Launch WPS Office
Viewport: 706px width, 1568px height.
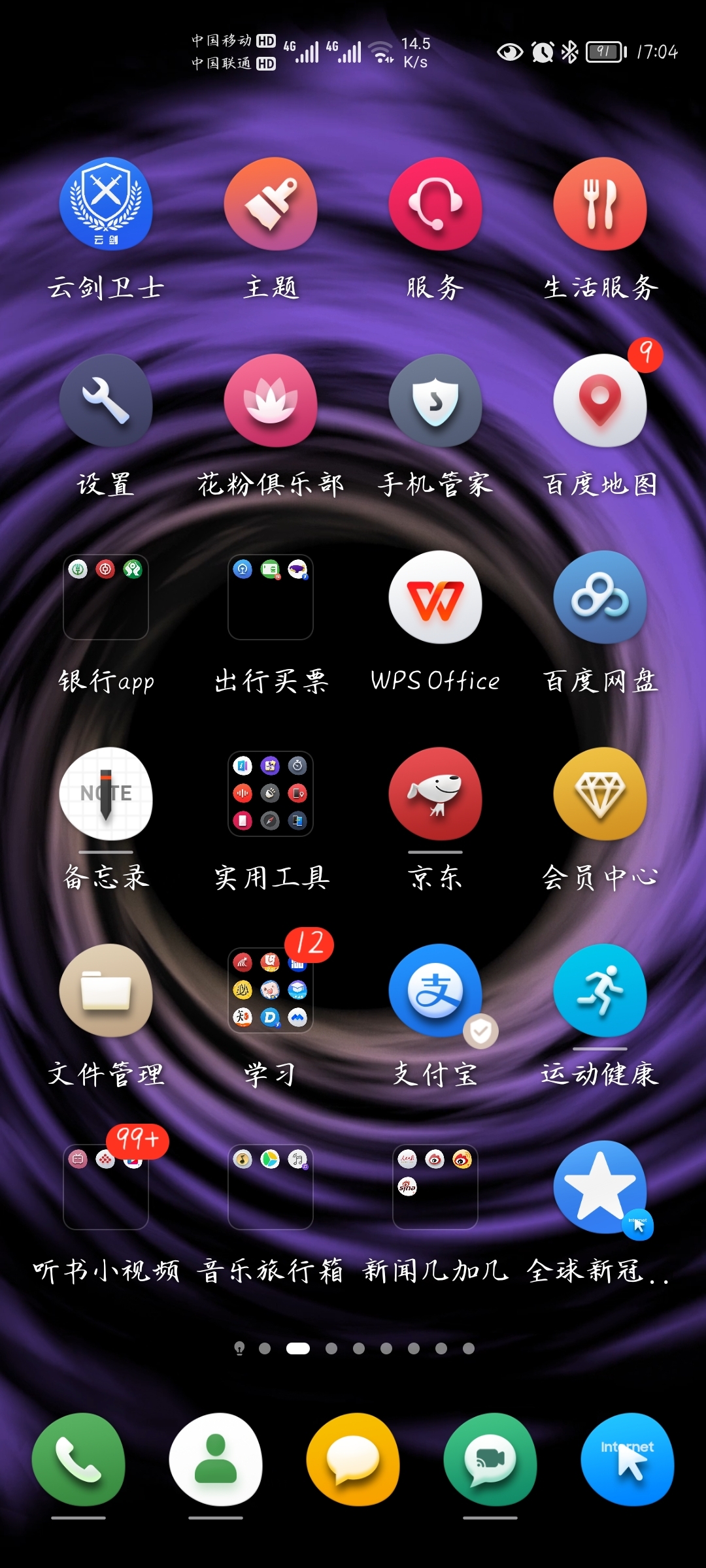click(435, 597)
